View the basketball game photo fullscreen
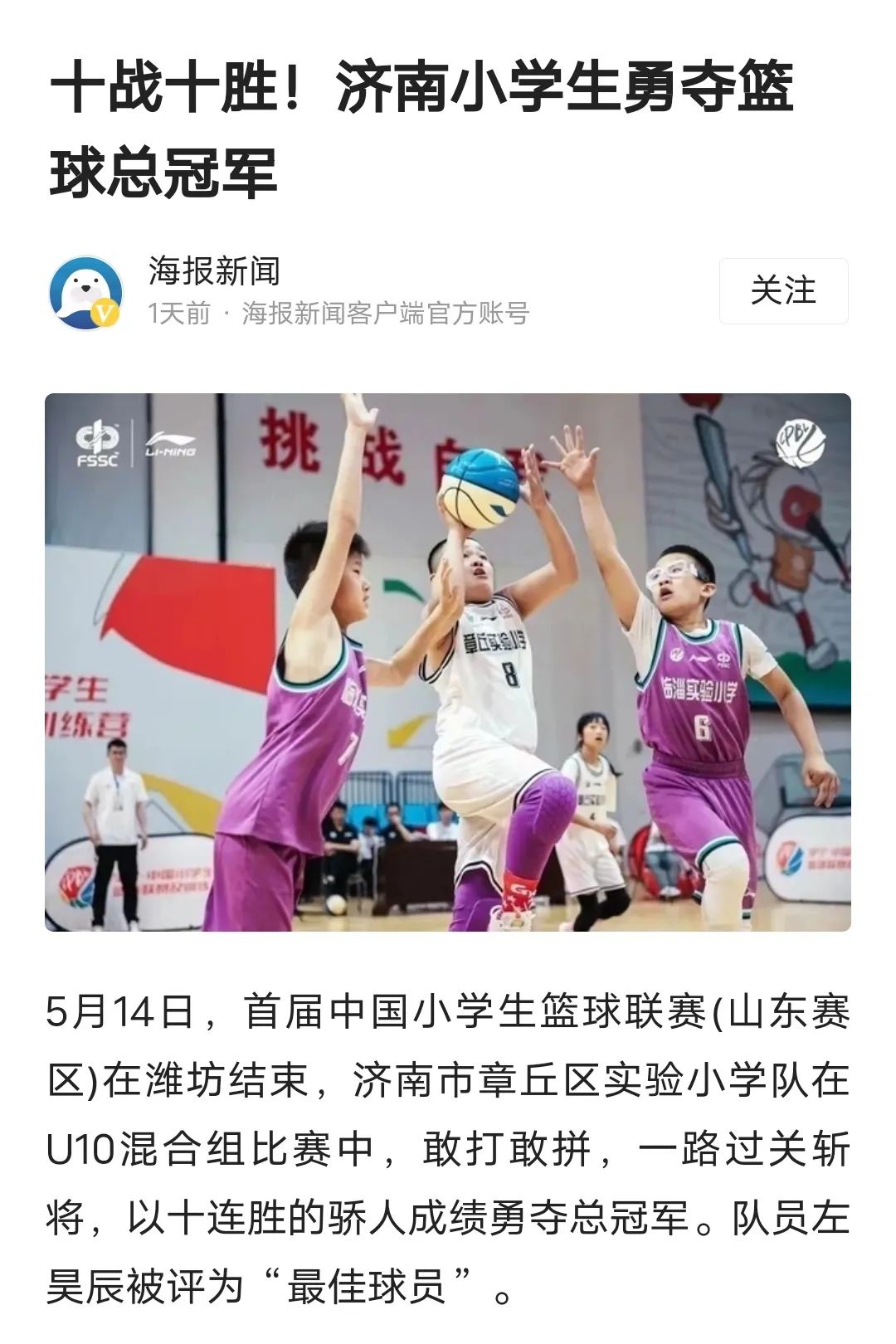 pyautogui.click(x=448, y=662)
